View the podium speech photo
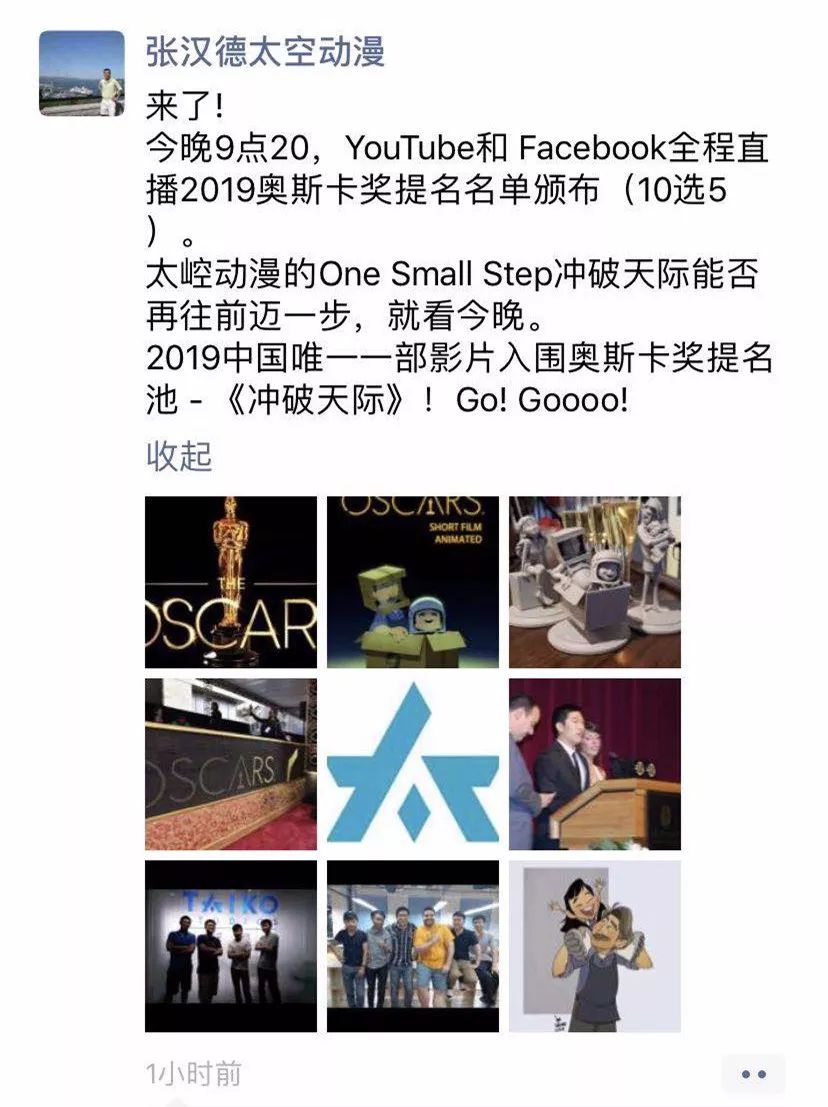The width and height of the screenshot is (828, 1107). coord(595,764)
